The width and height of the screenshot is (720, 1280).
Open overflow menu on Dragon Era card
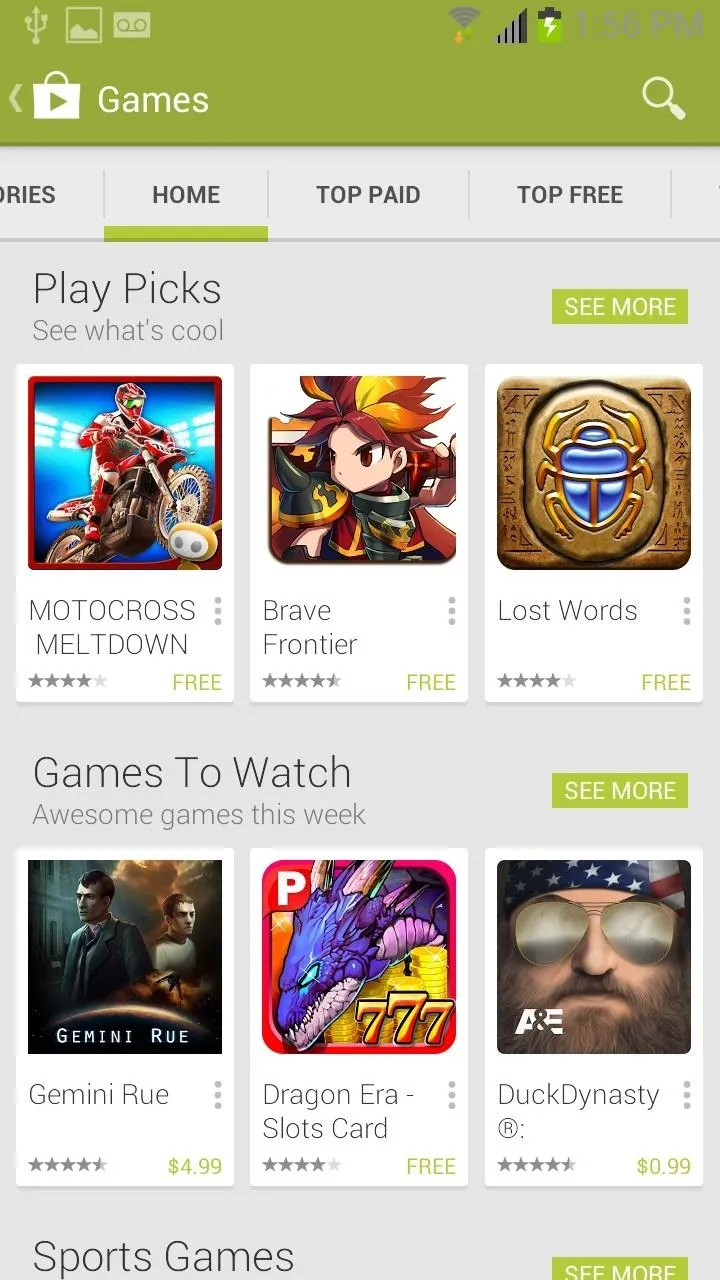(452, 1095)
